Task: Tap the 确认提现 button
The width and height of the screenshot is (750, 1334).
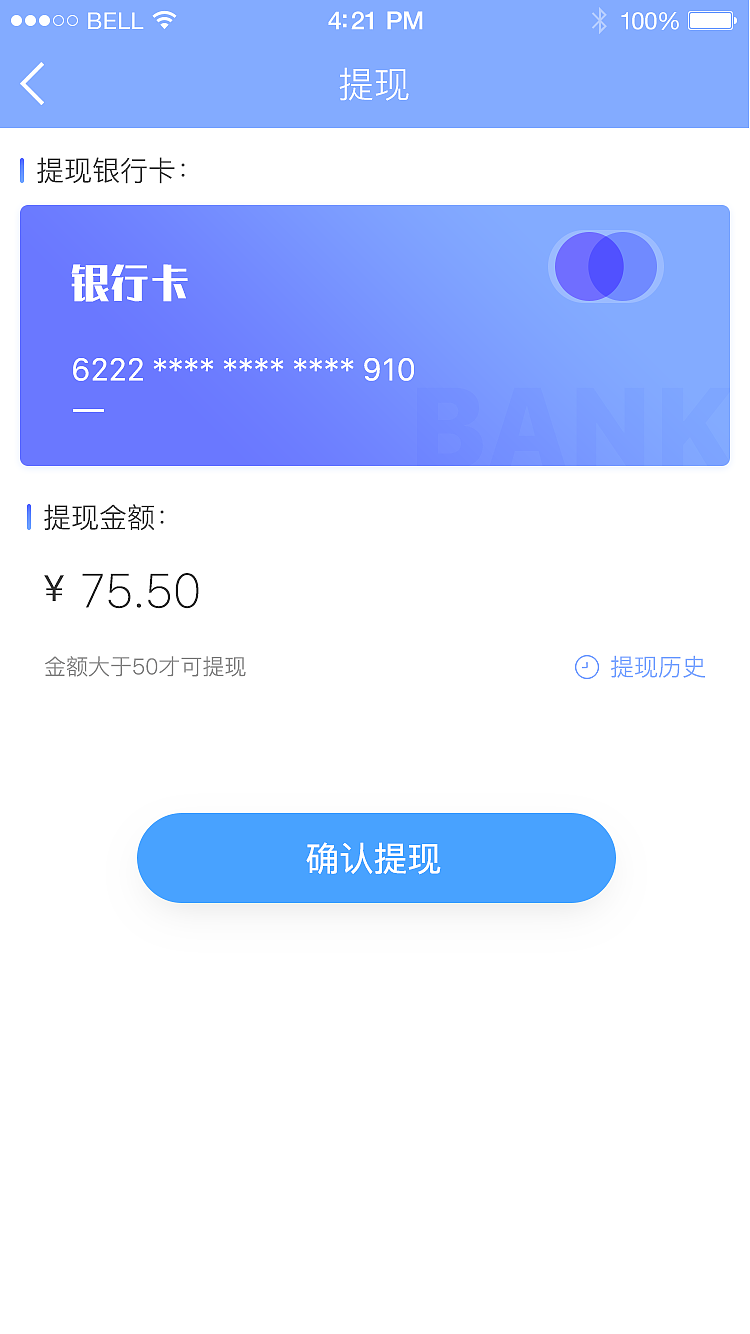Action: [x=375, y=858]
